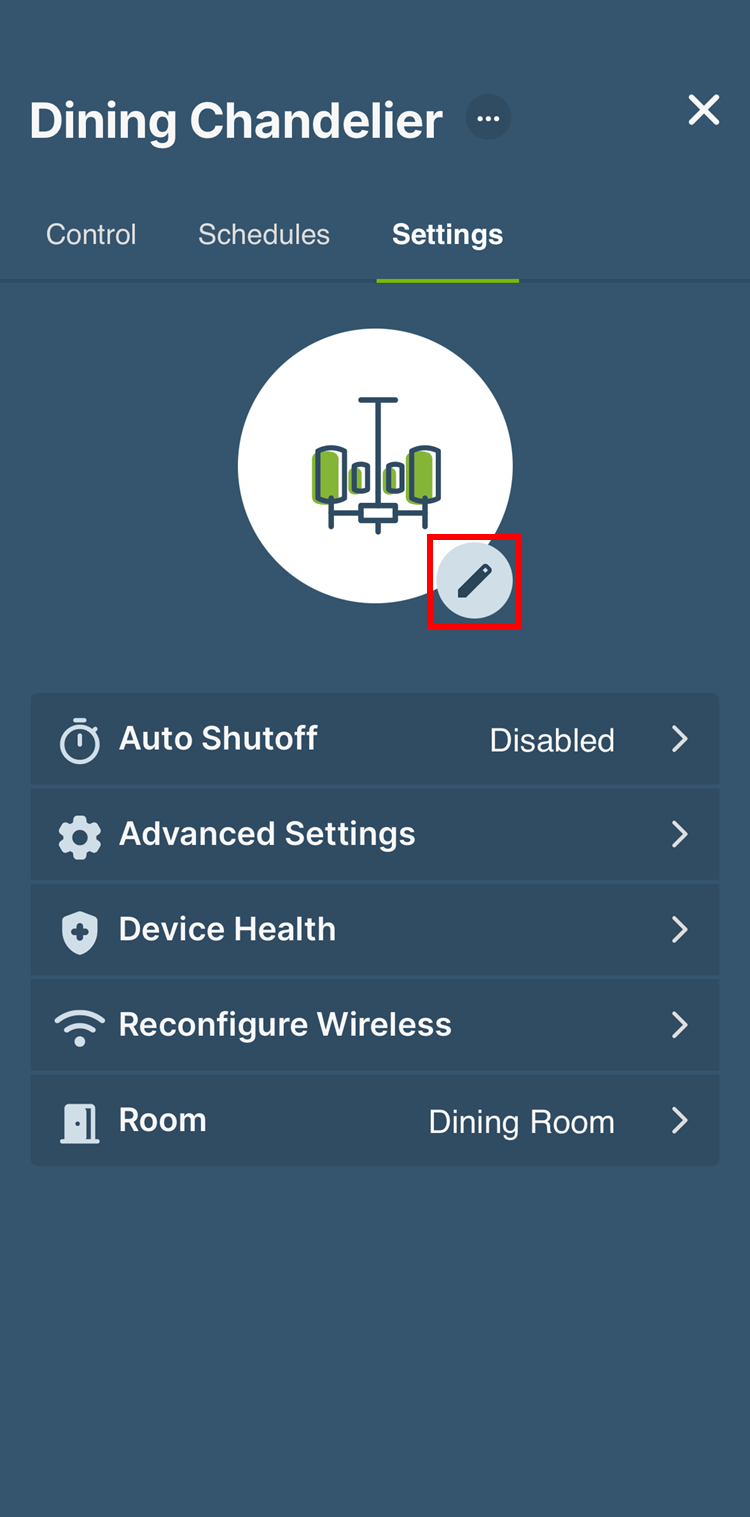Click the Auto Shutoff timer icon

(x=81, y=739)
